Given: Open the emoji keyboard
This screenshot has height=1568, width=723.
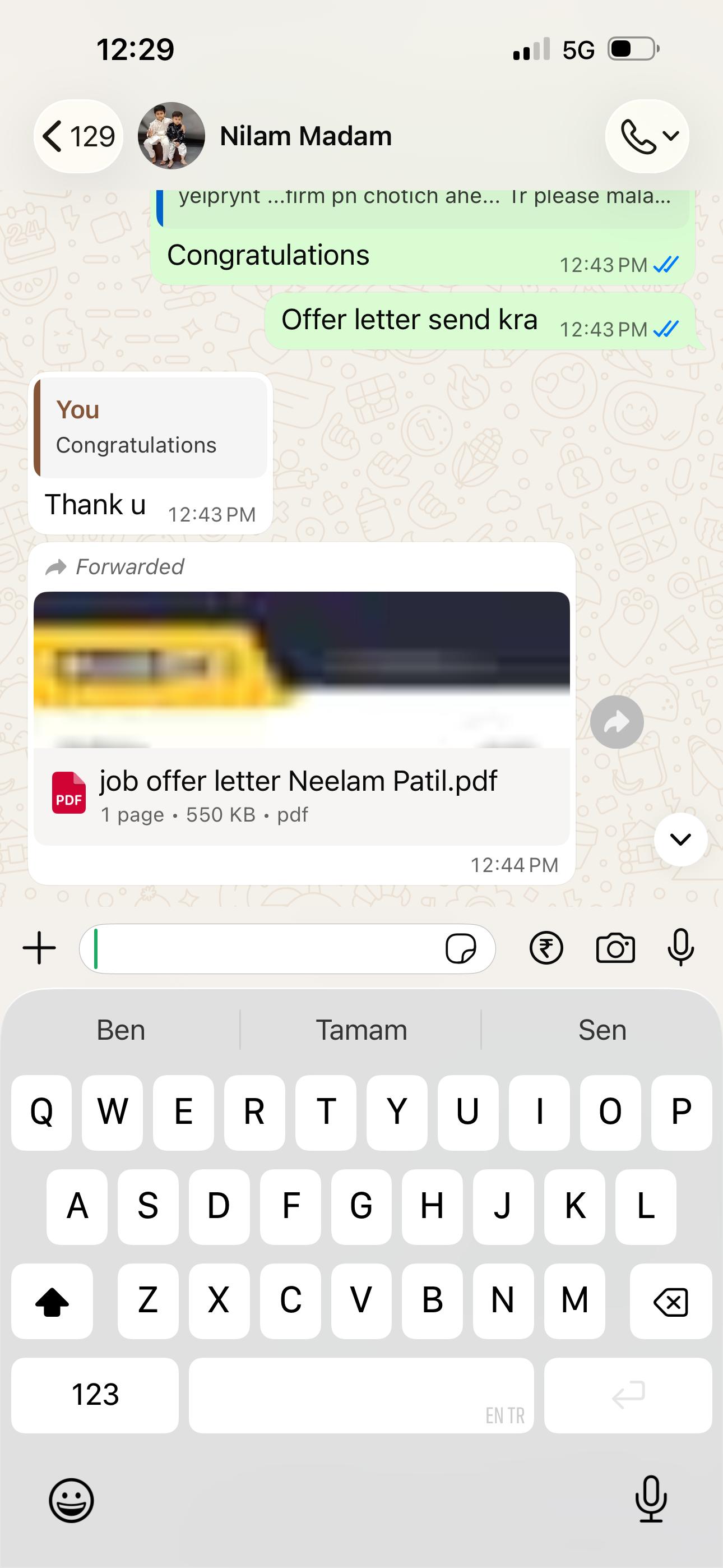Looking at the screenshot, I should (71, 1500).
